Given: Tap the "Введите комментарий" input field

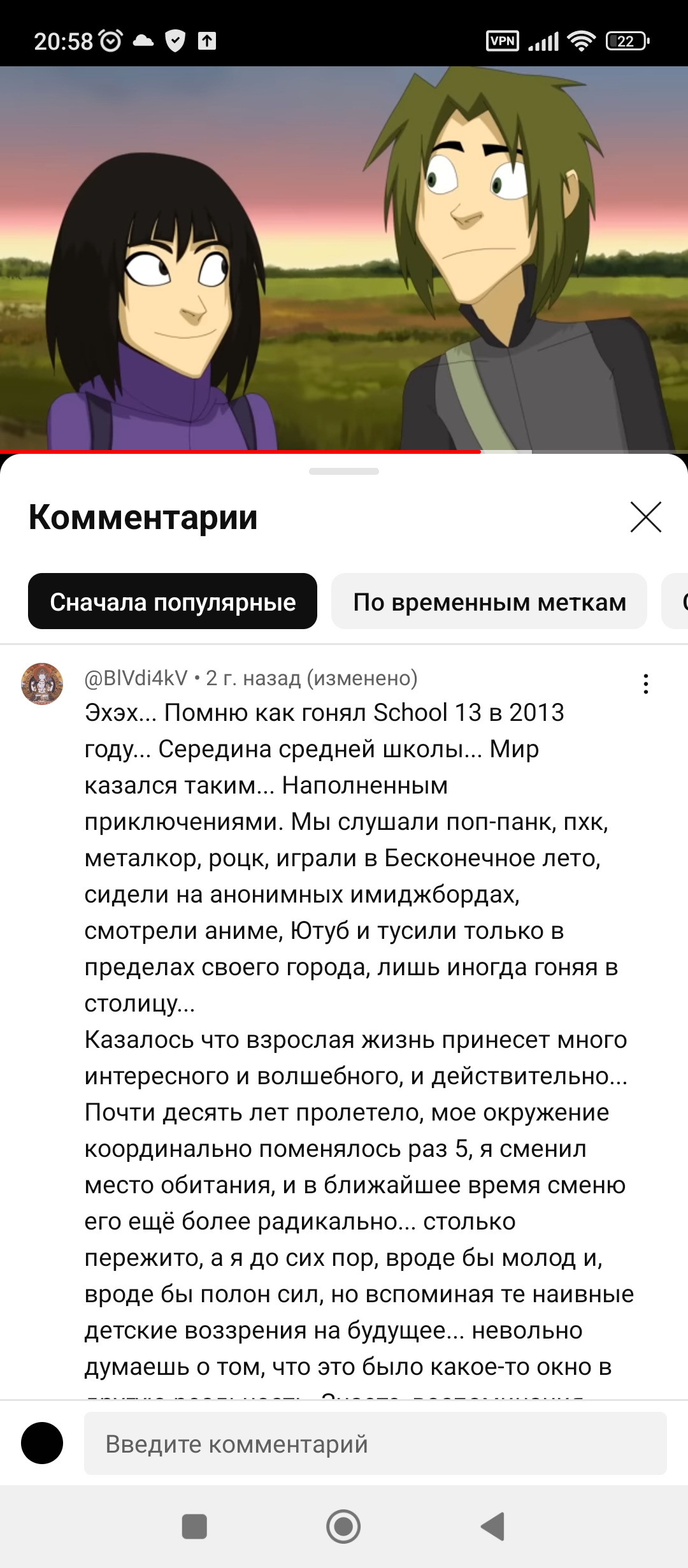Looking at the screenshot, I should tap(375, 1443).
